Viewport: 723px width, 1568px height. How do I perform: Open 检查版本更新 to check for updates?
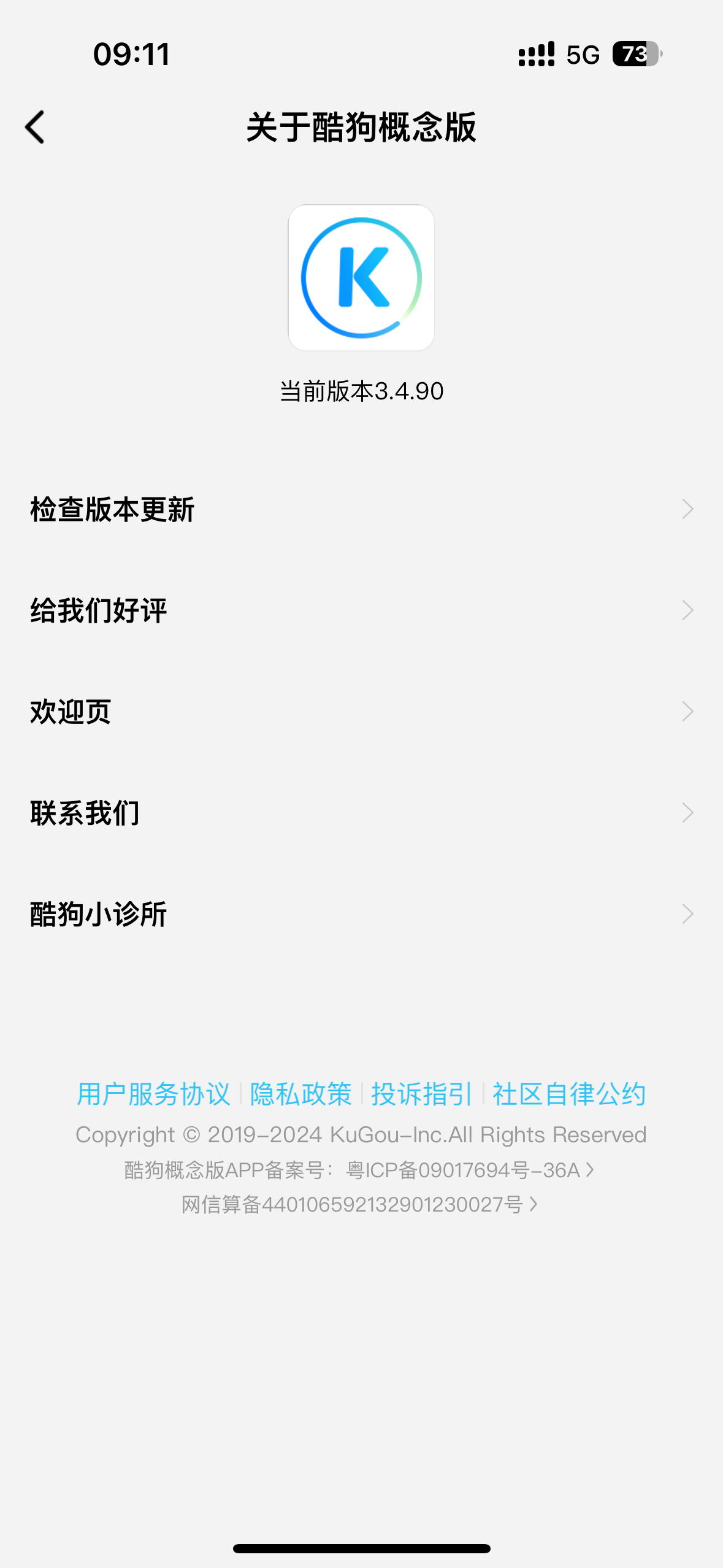pos(361,509)
